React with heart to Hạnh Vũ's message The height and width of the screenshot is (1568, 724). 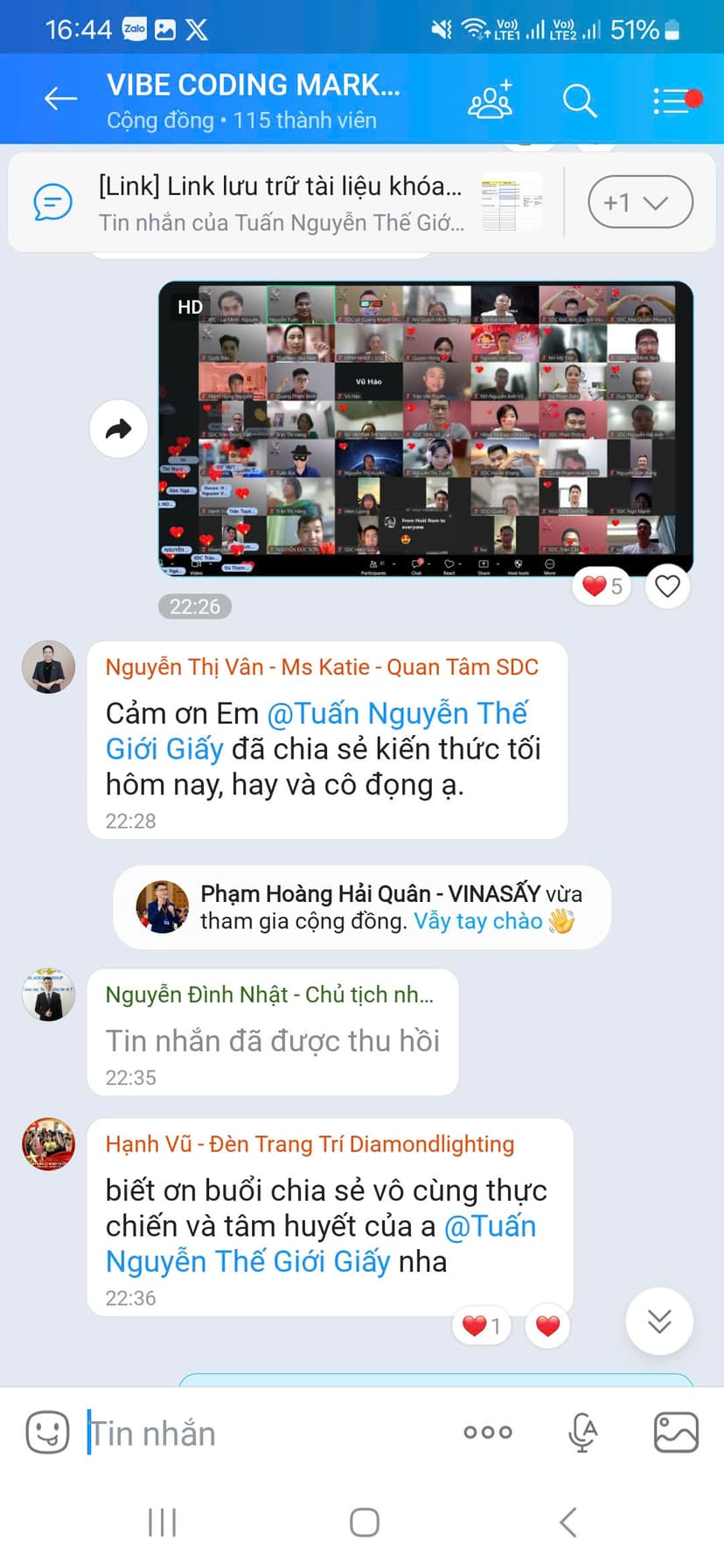546,1326
